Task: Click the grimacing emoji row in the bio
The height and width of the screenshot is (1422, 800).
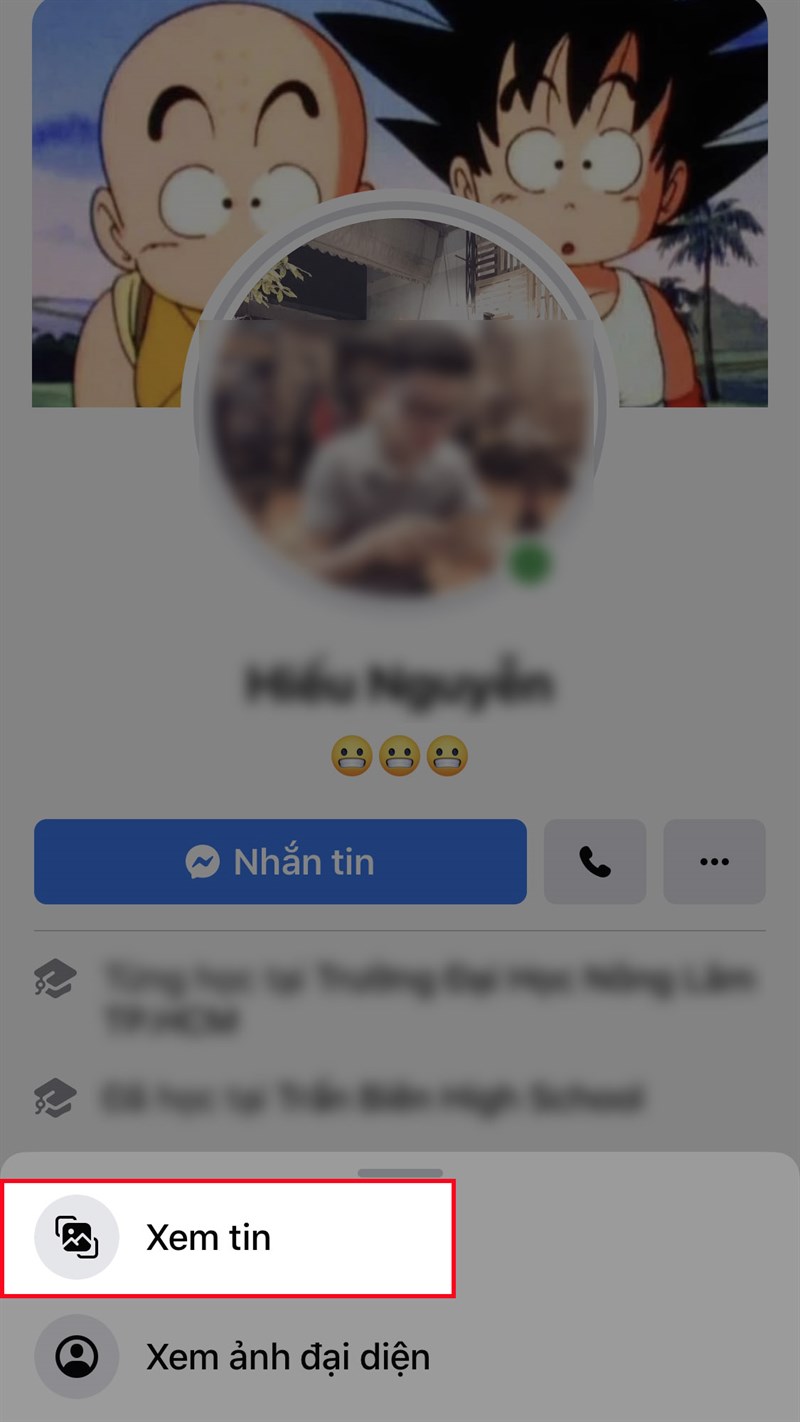Action: pyautogui.click(x=400, y=754)
